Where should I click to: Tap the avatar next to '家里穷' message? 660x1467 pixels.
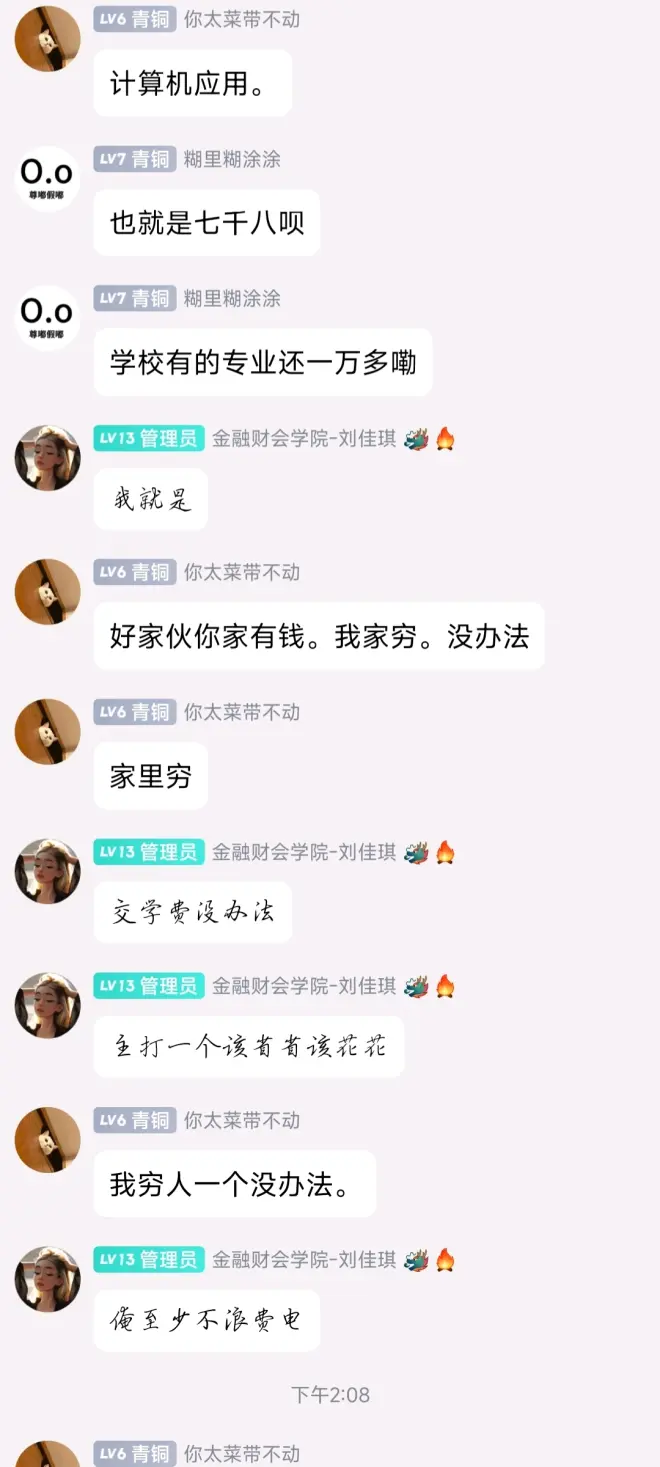click(47, 732)
